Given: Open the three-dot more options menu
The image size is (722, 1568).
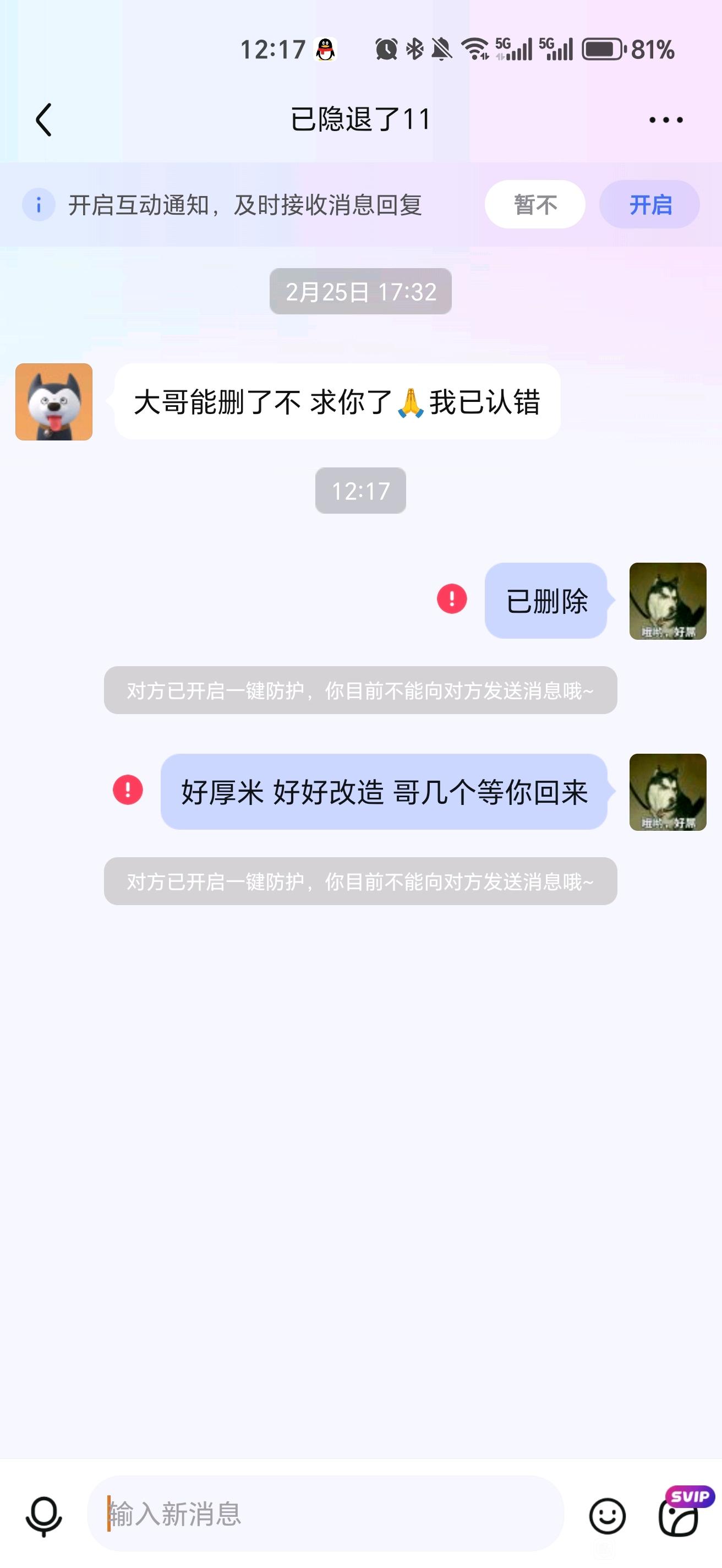Looking at the screenshot, I should [x=665, y=120].
